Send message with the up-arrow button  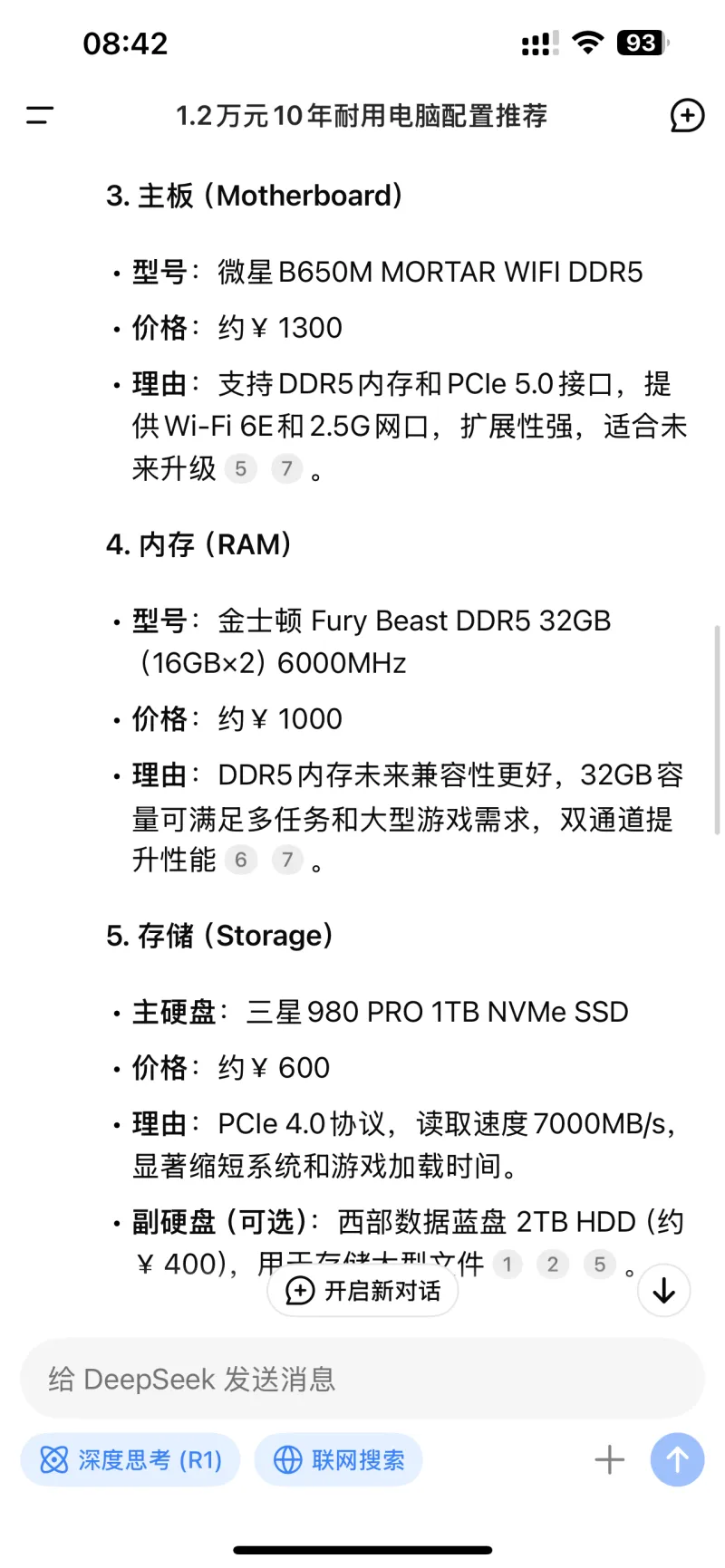[x=677, y=1460]
